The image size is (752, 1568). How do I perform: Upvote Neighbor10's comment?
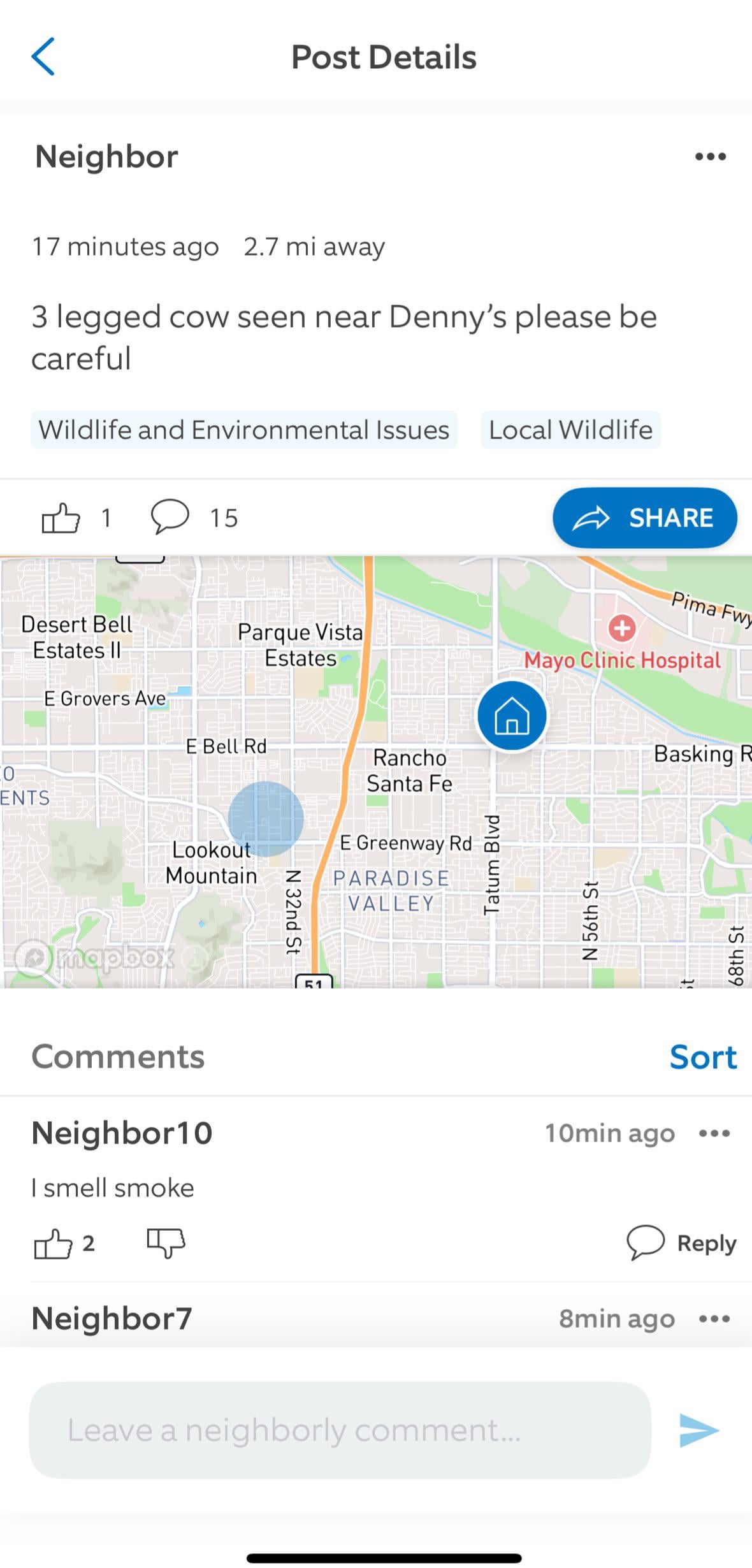[53, 1243]
